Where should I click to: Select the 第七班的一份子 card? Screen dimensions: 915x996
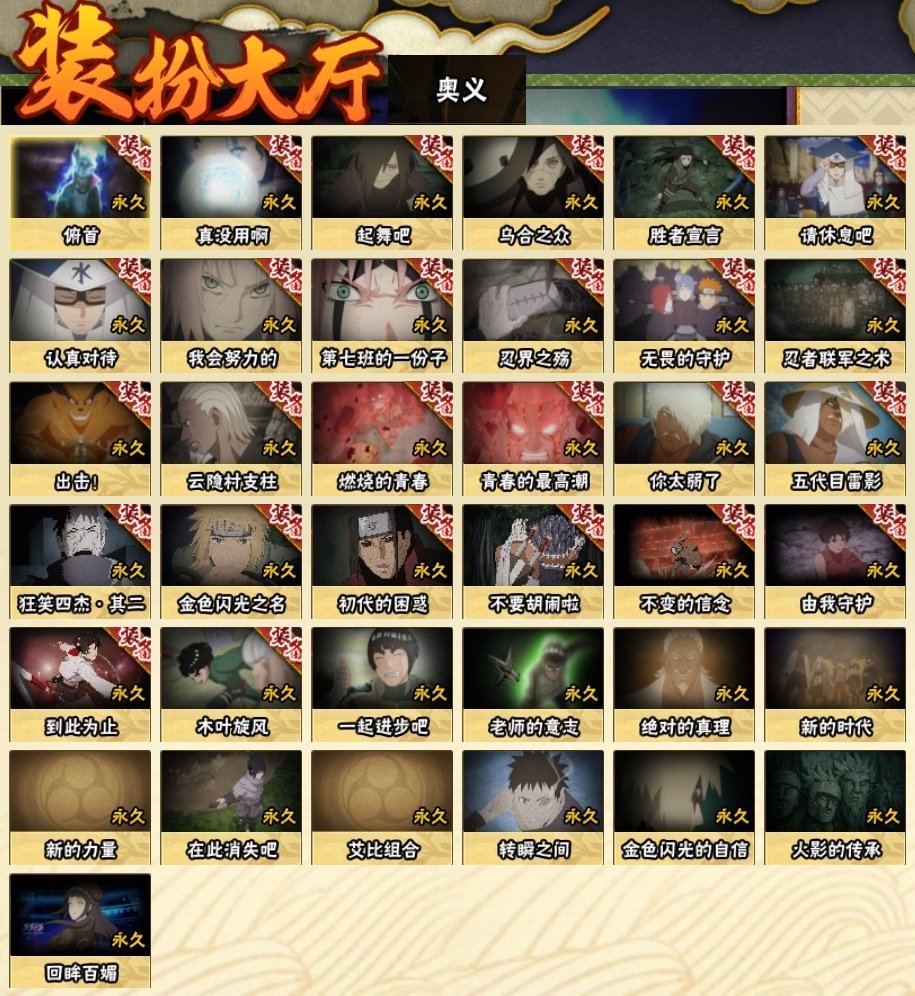coord(382,315)
